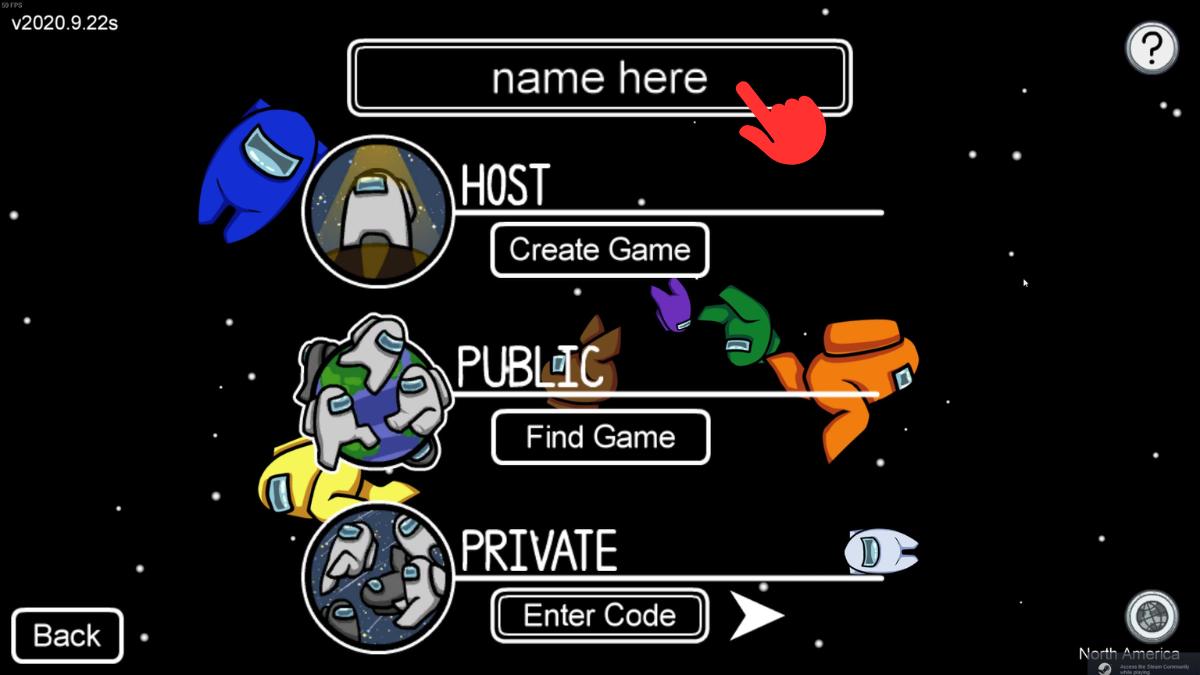1200x675 pixels.
Task: Change region via the globe icon
Action: click(1151, 616)
